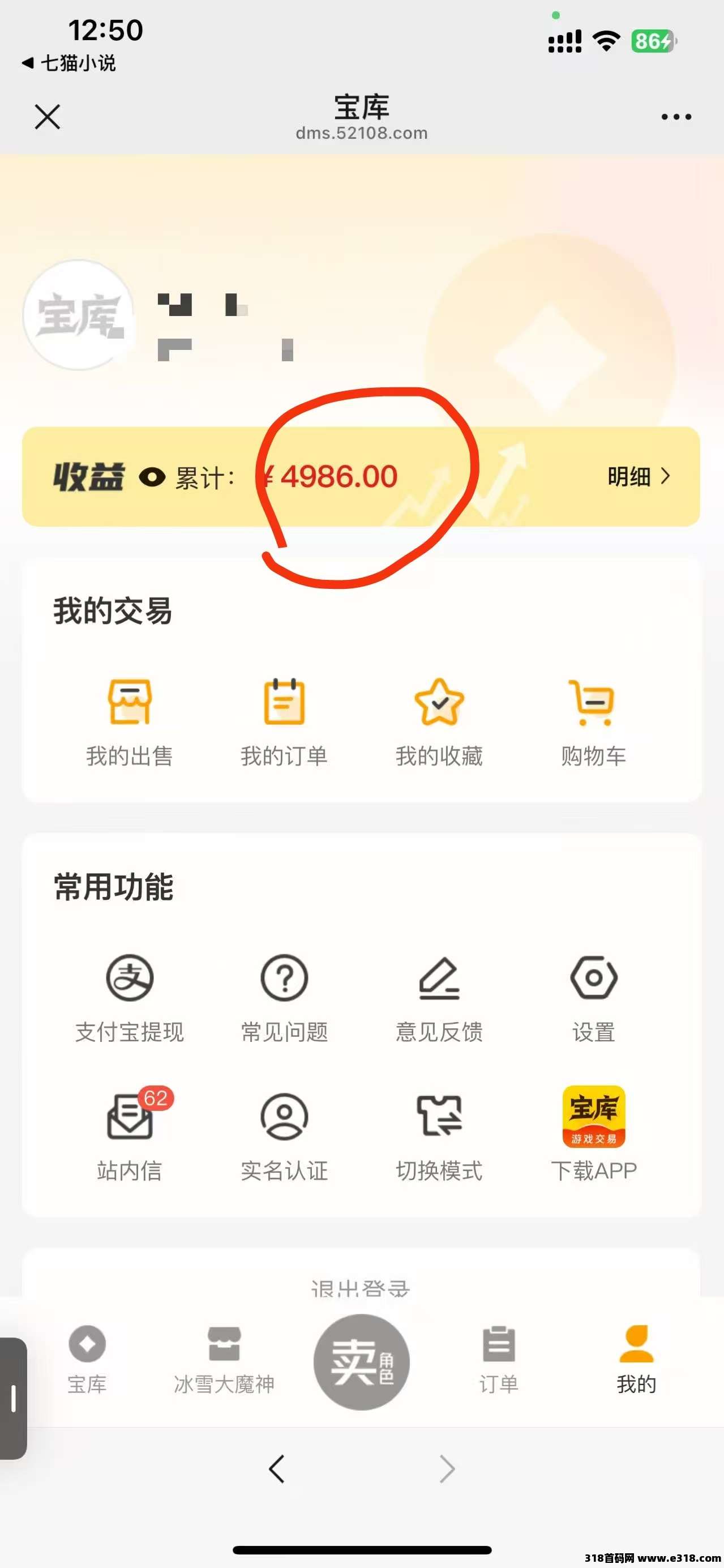Screen dimensions: 724x1568
Task: Expand 明细 earnings detail chevron
Action: tap(637, 478)
